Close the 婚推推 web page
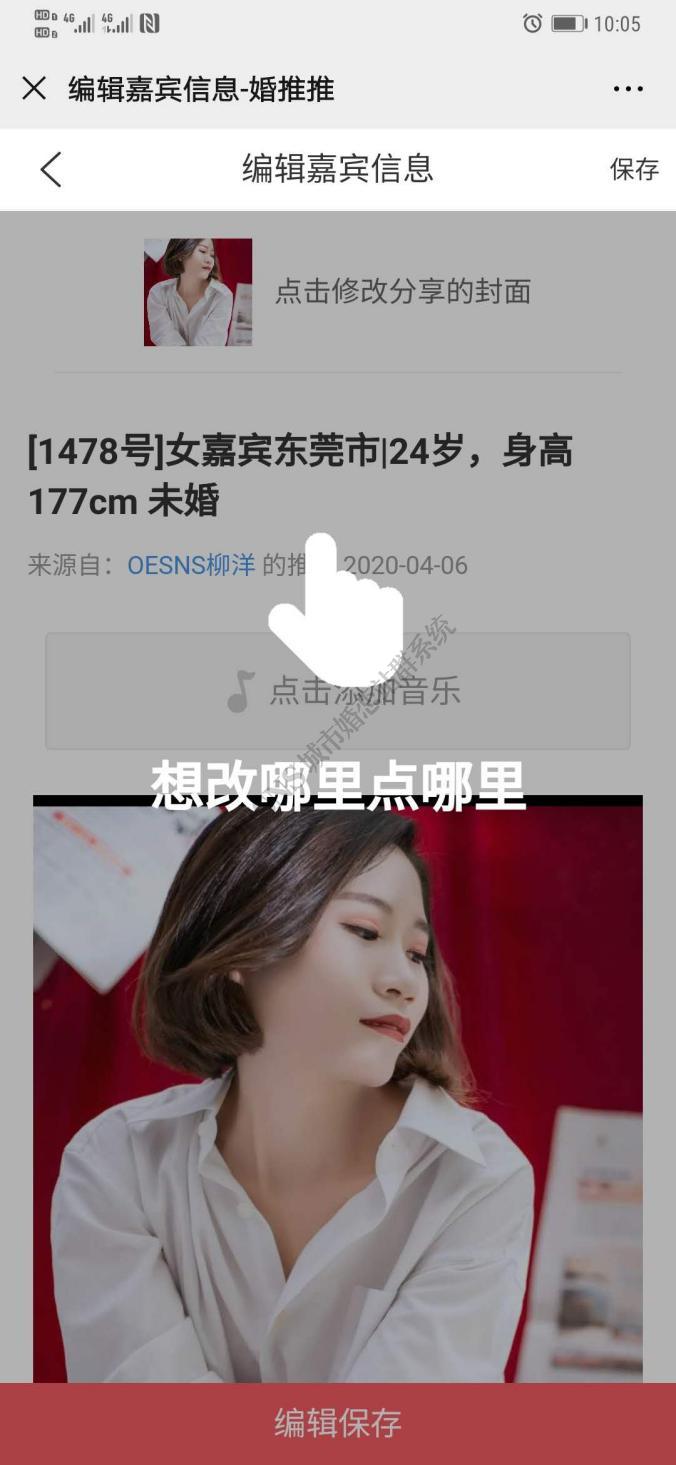 pos(34,89)
